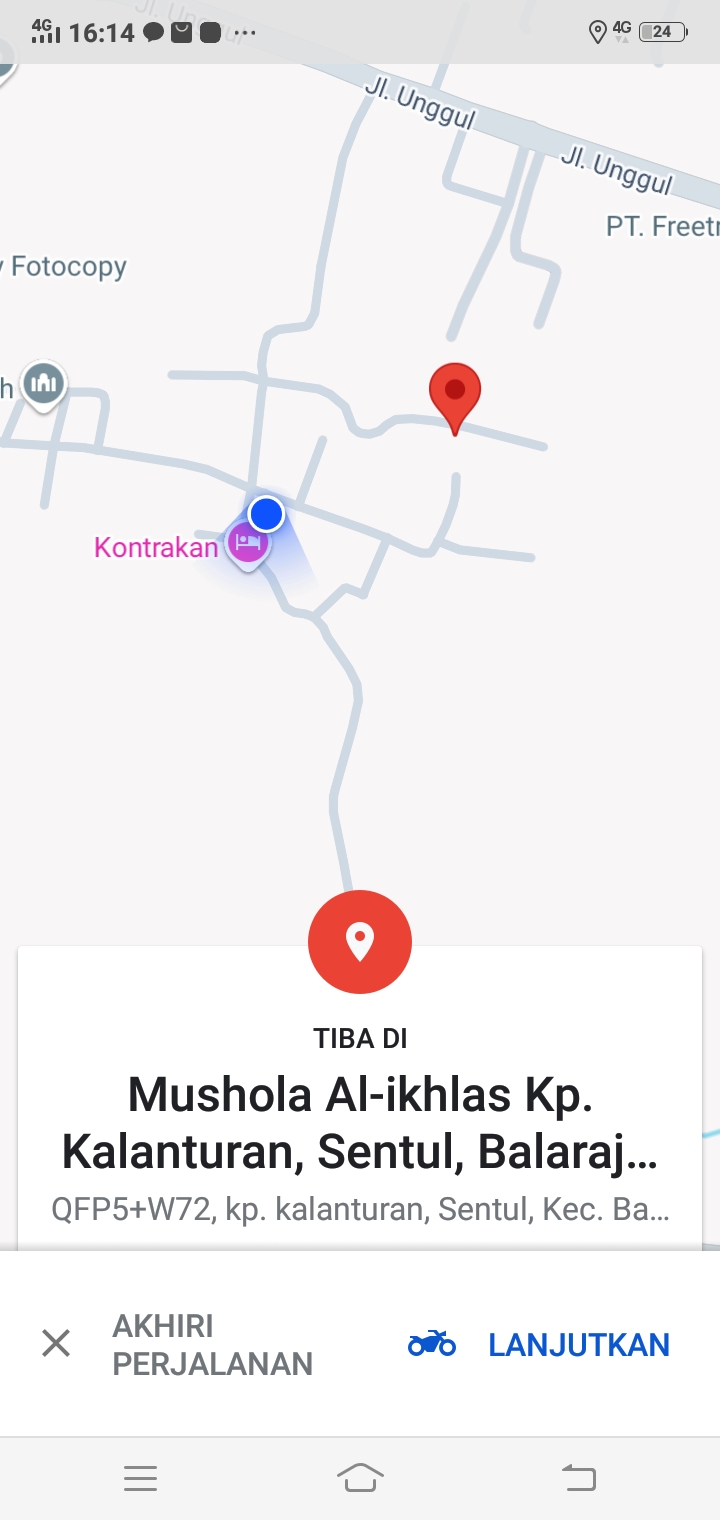Open the mosque place marker

(44, 383)
